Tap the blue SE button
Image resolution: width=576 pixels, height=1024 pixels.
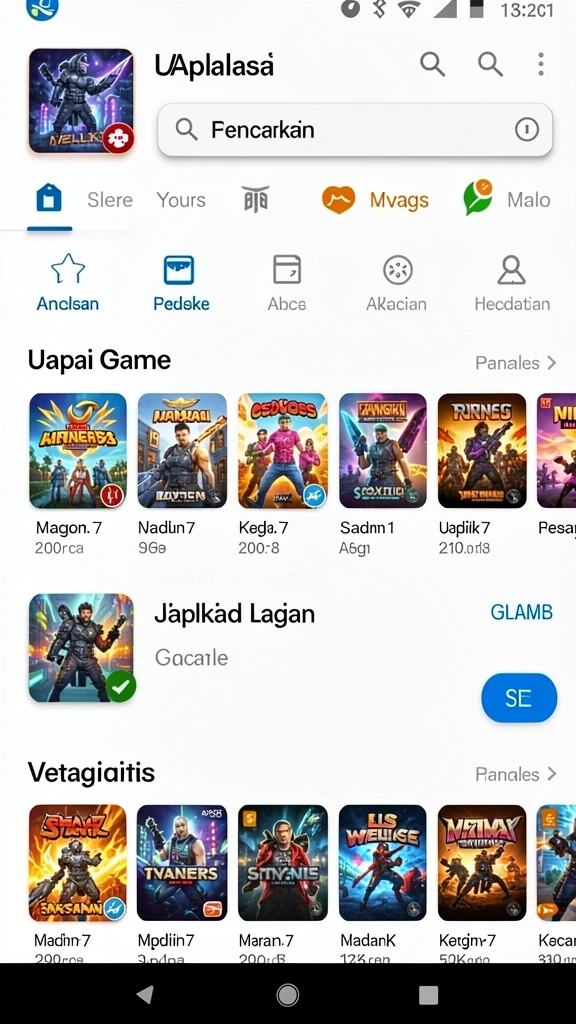519,698
